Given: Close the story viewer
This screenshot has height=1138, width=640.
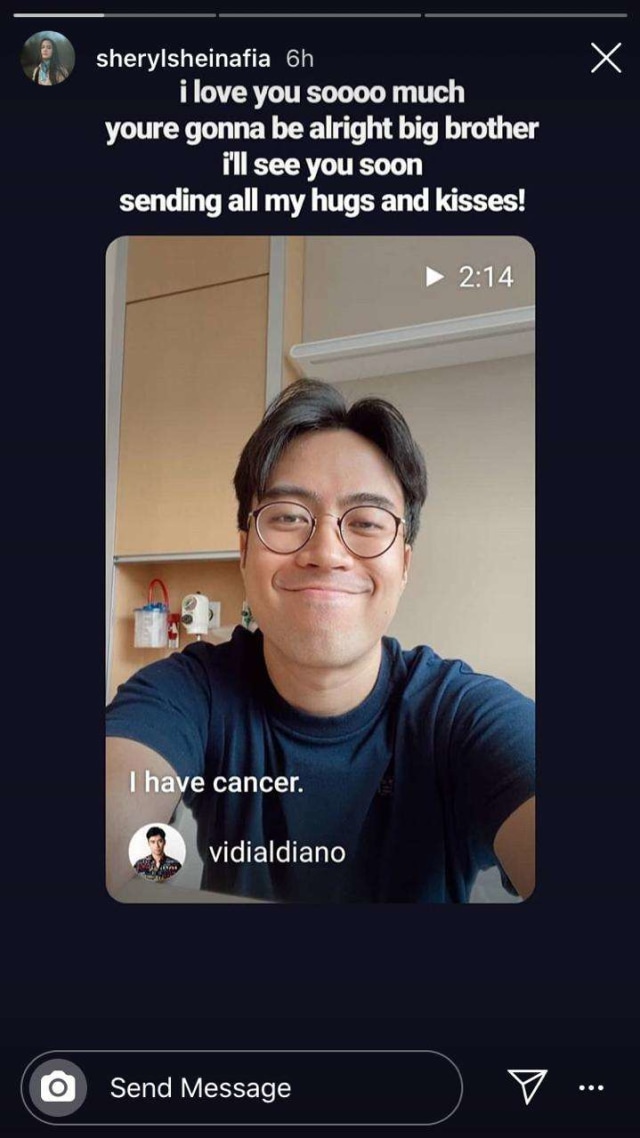Looking at the screenshot, I should coord(606,58).
